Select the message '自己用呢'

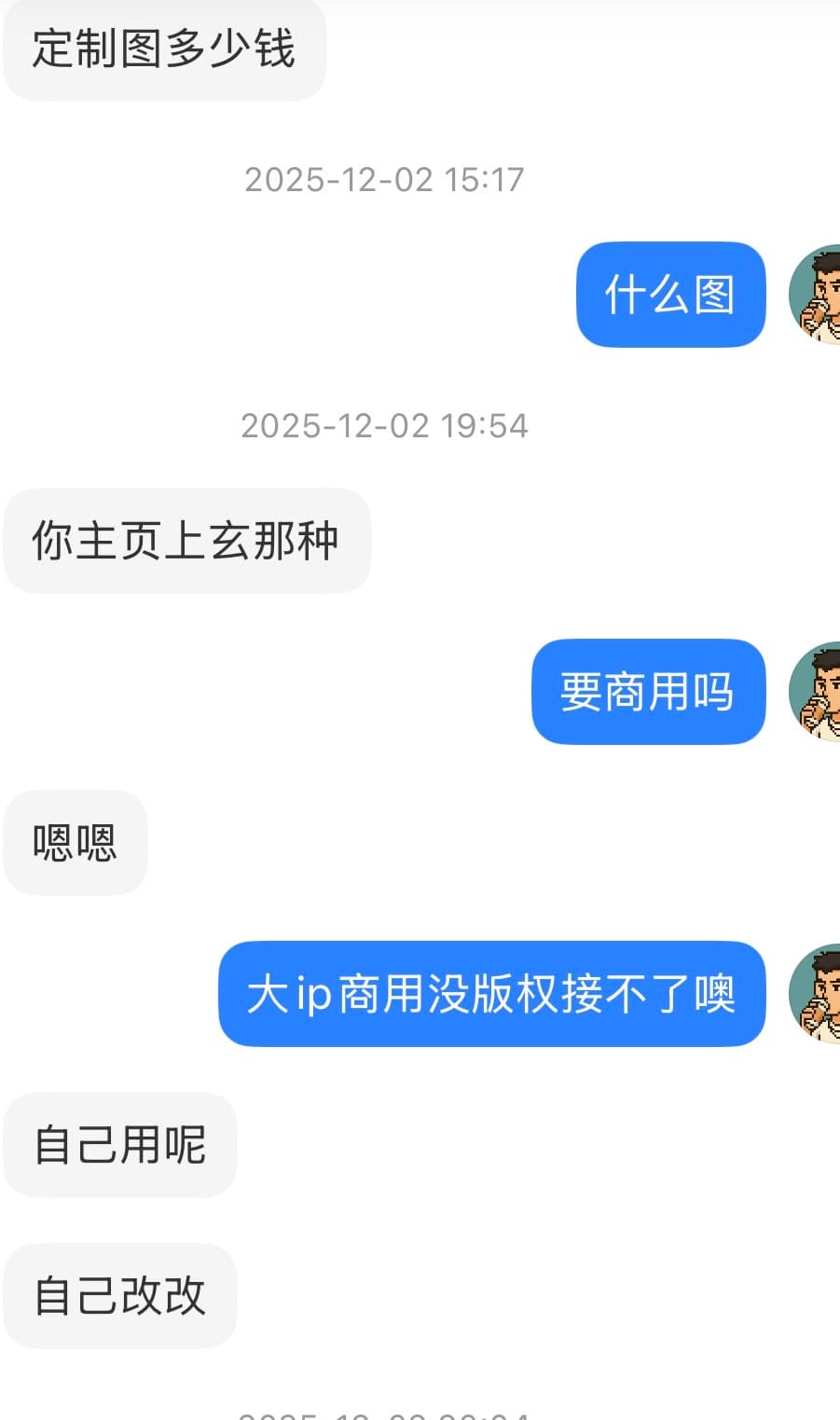[x=120, y=1146]
